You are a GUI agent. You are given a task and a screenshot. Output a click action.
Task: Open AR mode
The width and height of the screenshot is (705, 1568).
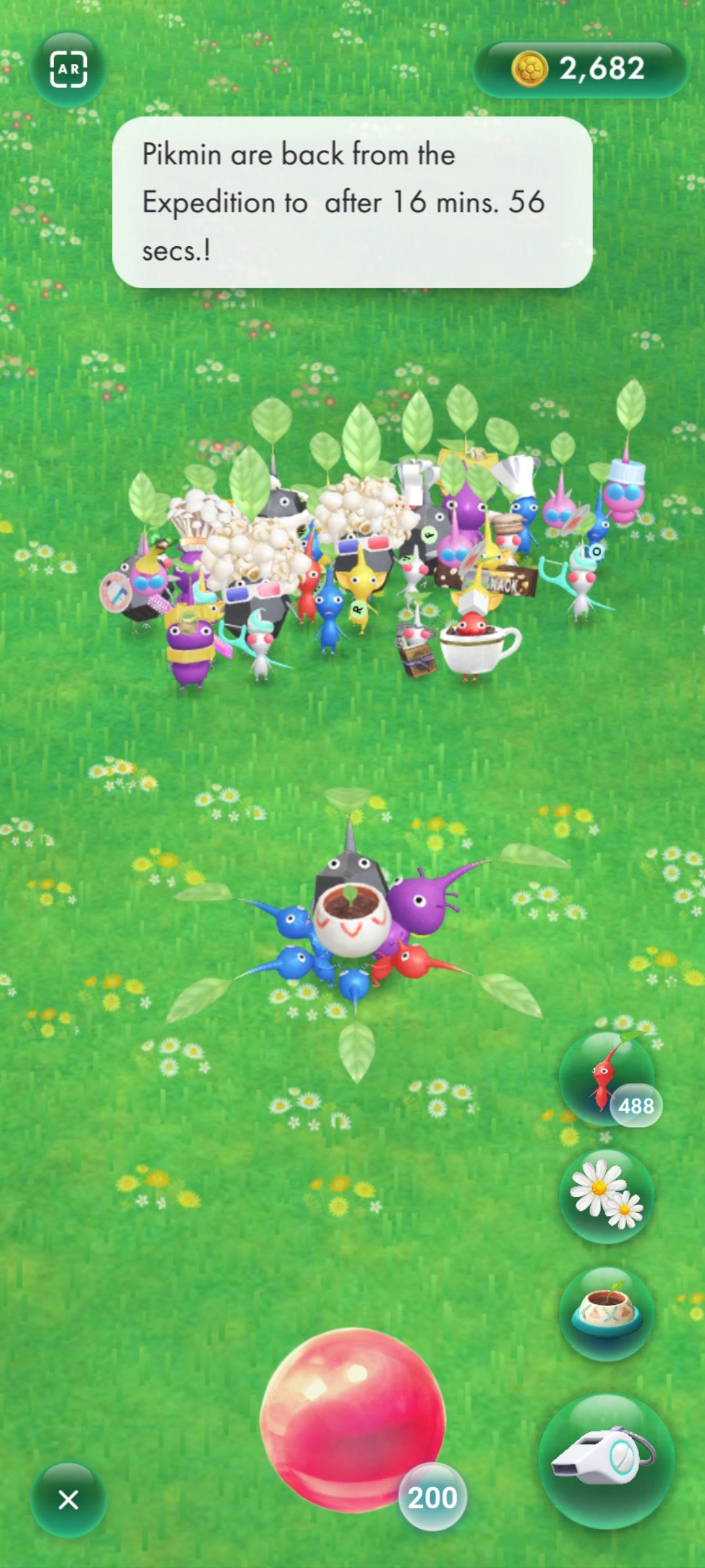point(69,69)
